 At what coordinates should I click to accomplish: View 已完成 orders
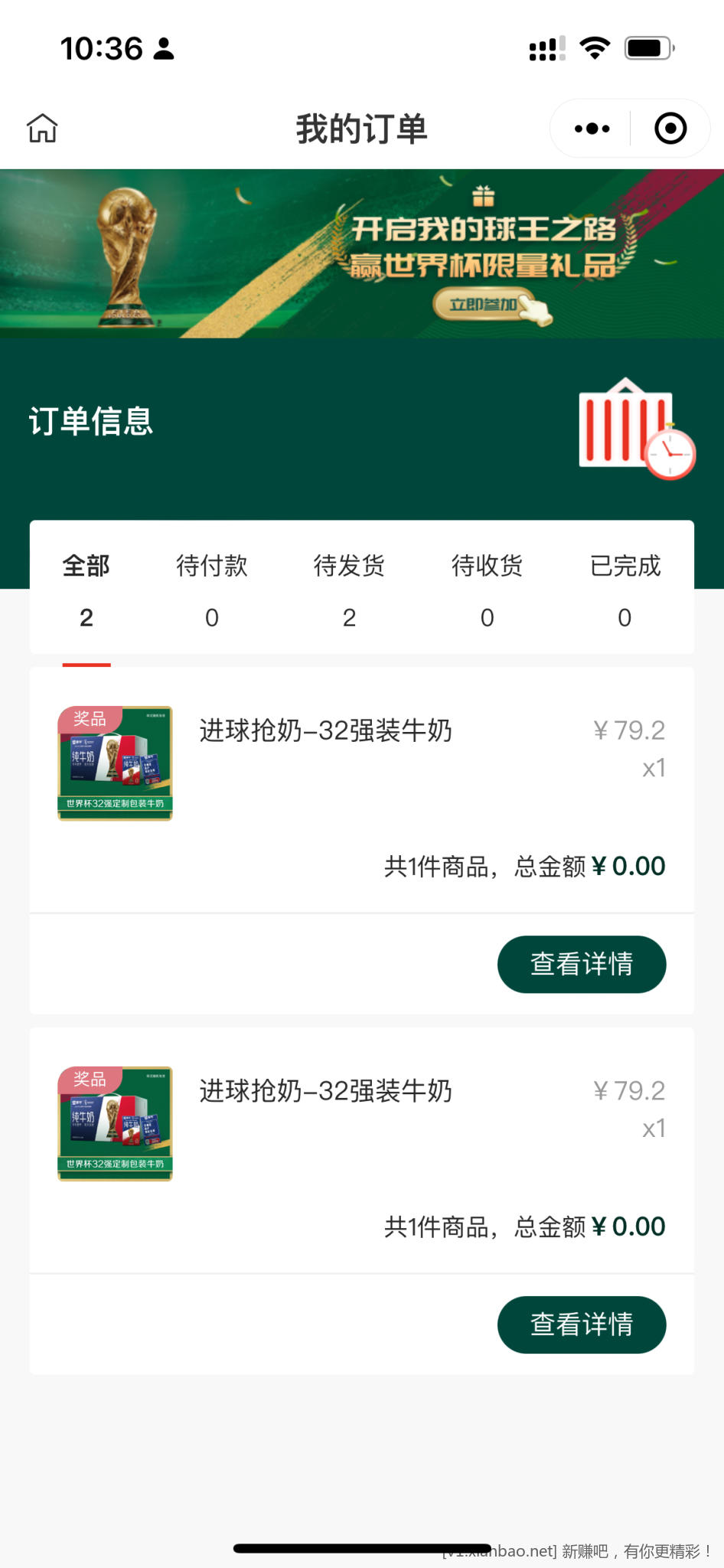point(625,590)
